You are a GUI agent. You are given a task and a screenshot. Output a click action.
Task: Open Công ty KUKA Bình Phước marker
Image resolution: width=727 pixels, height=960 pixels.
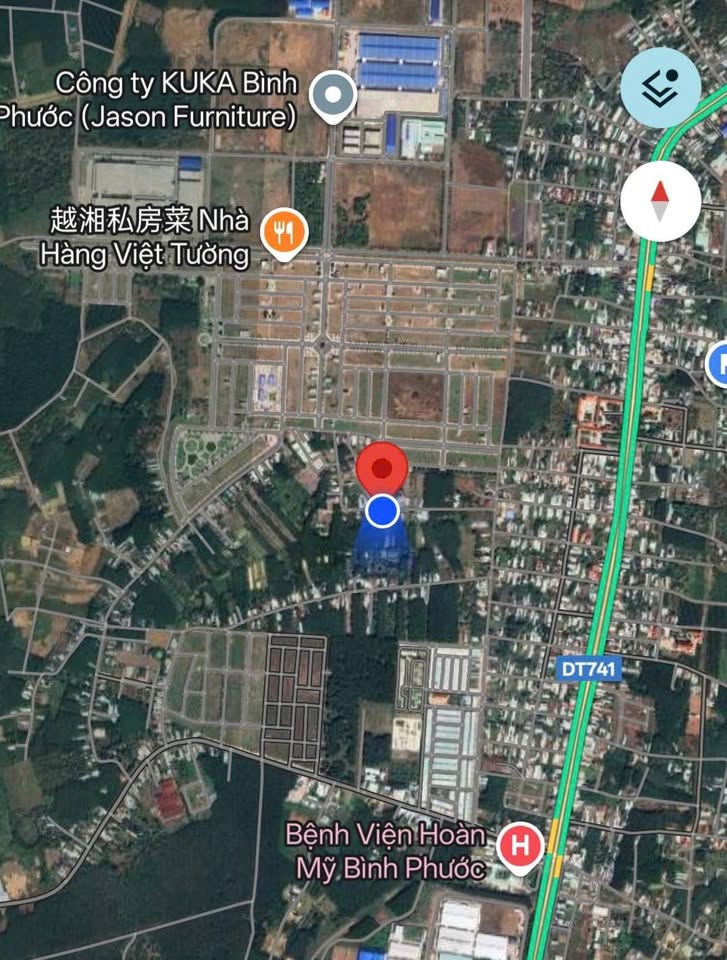coord(333,96)
